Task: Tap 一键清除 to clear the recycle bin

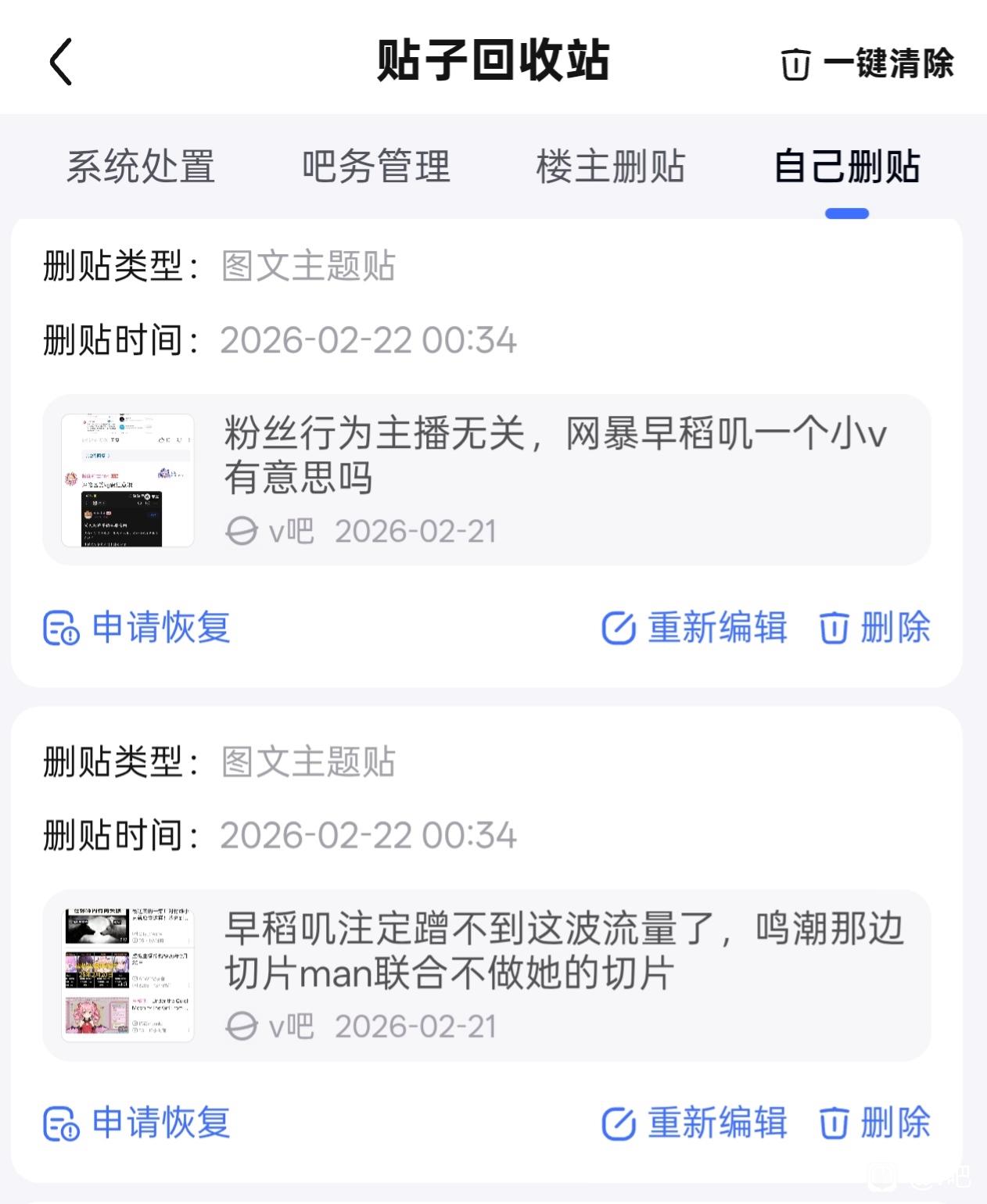Action: pyautogui.click(x=867, y=63)
